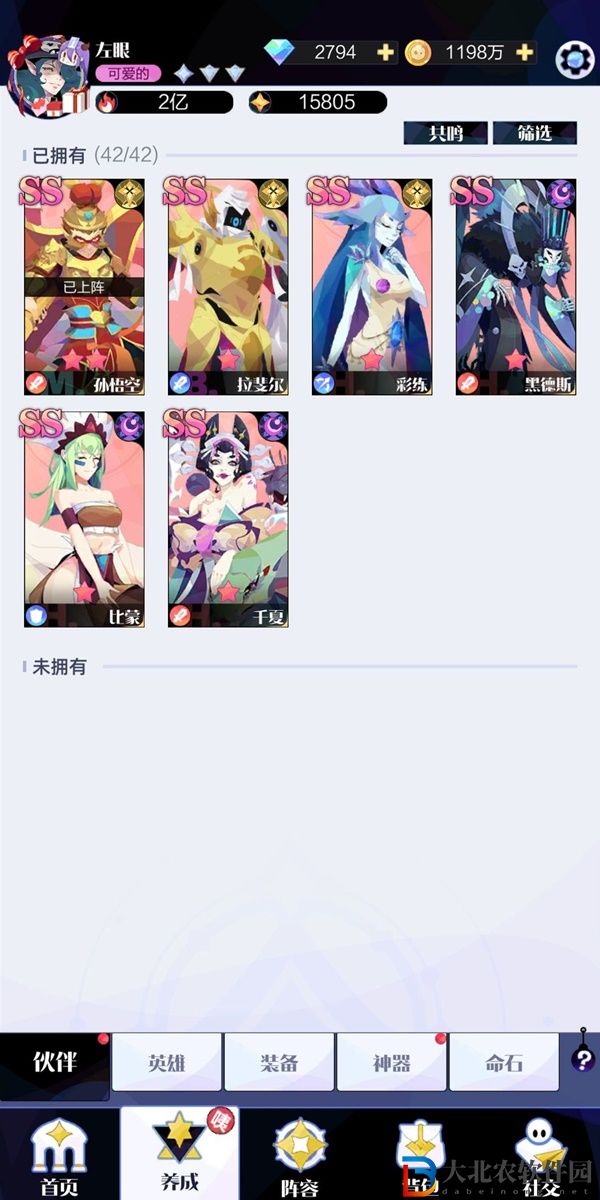Viewport: 600px width, 1200px height.
Task: Open the settings gear icon
Action: (574, 57)
